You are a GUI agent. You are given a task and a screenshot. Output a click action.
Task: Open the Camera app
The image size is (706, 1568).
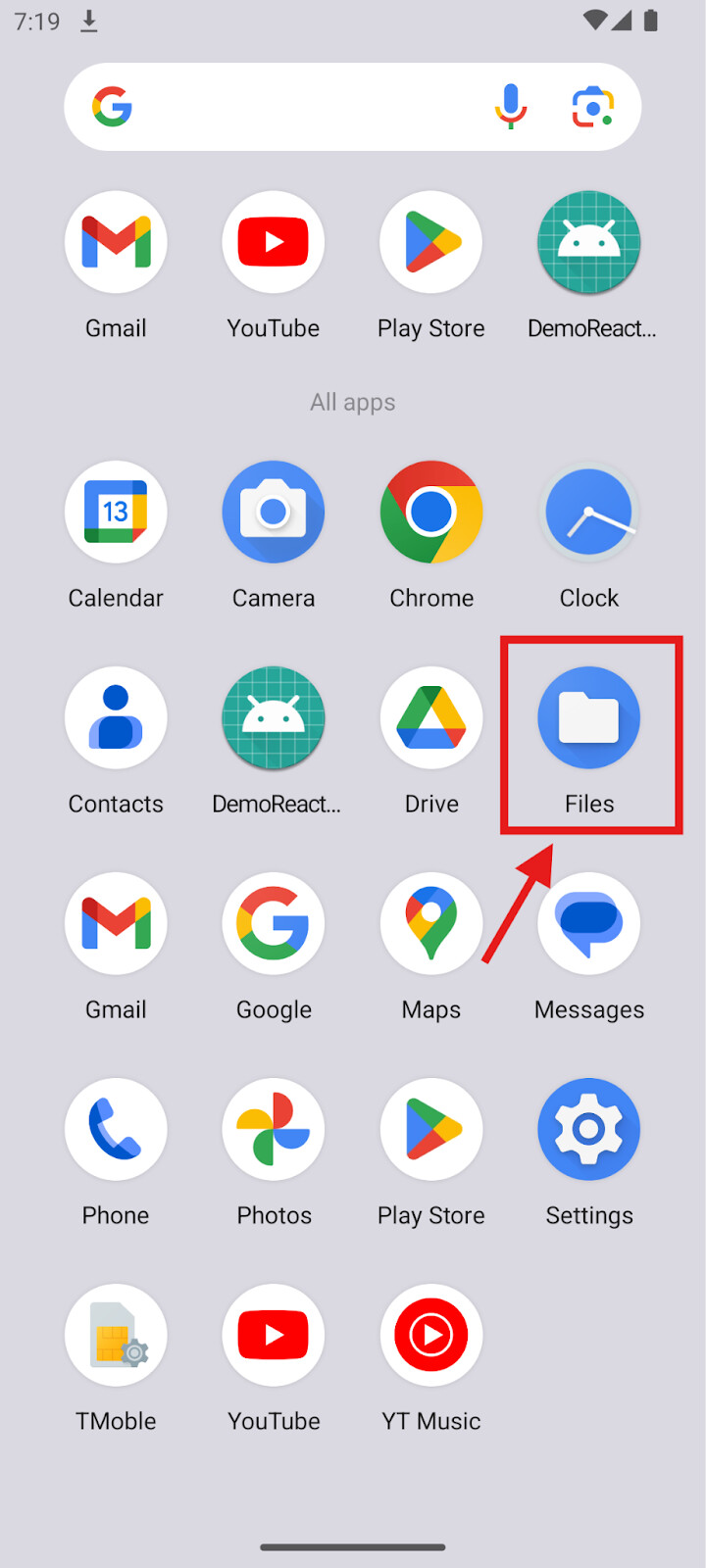click(274, 513)
